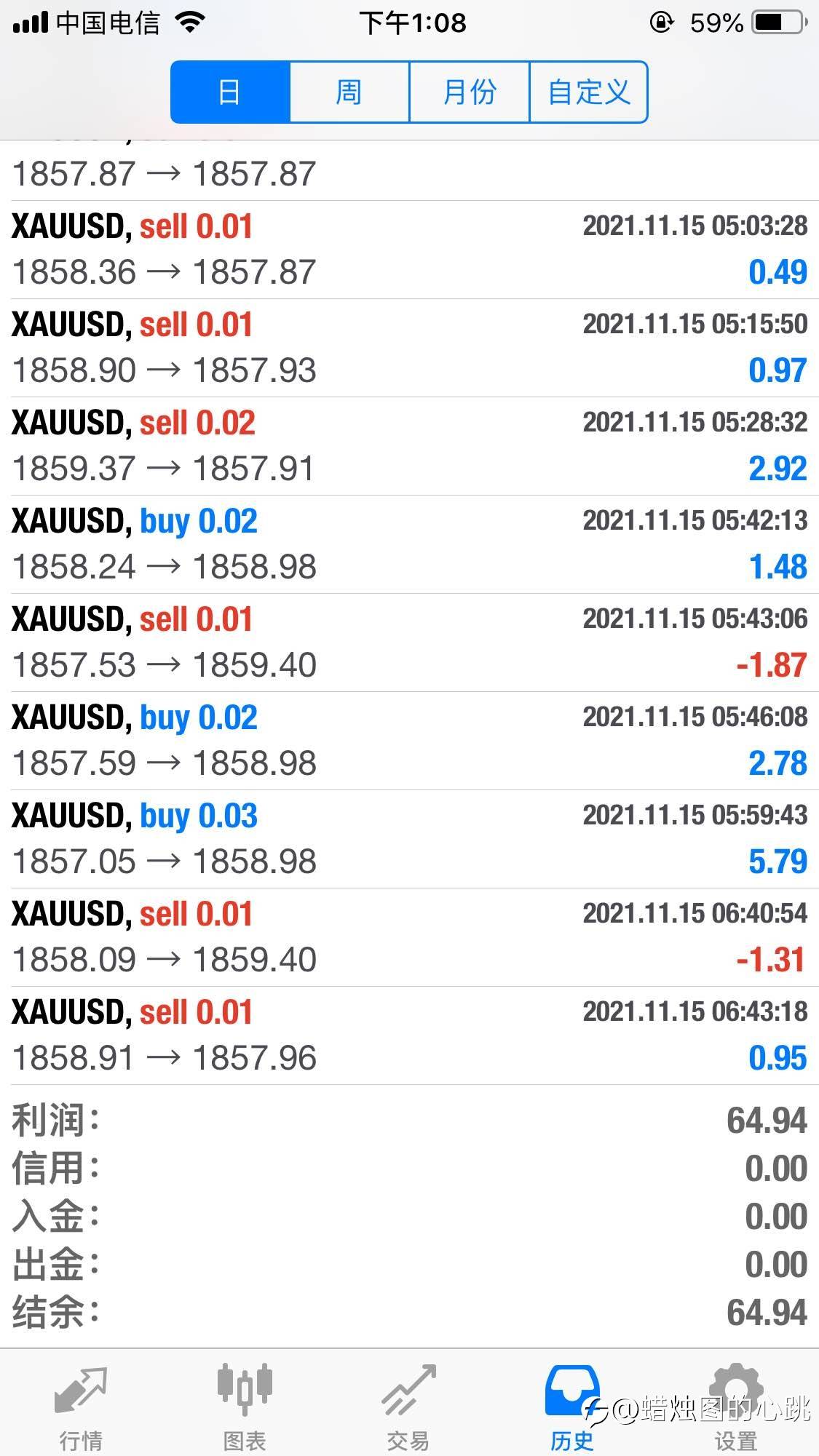
Task: Open the buy 0.03 trade with 5.79 profit
Action: [409, 839]
